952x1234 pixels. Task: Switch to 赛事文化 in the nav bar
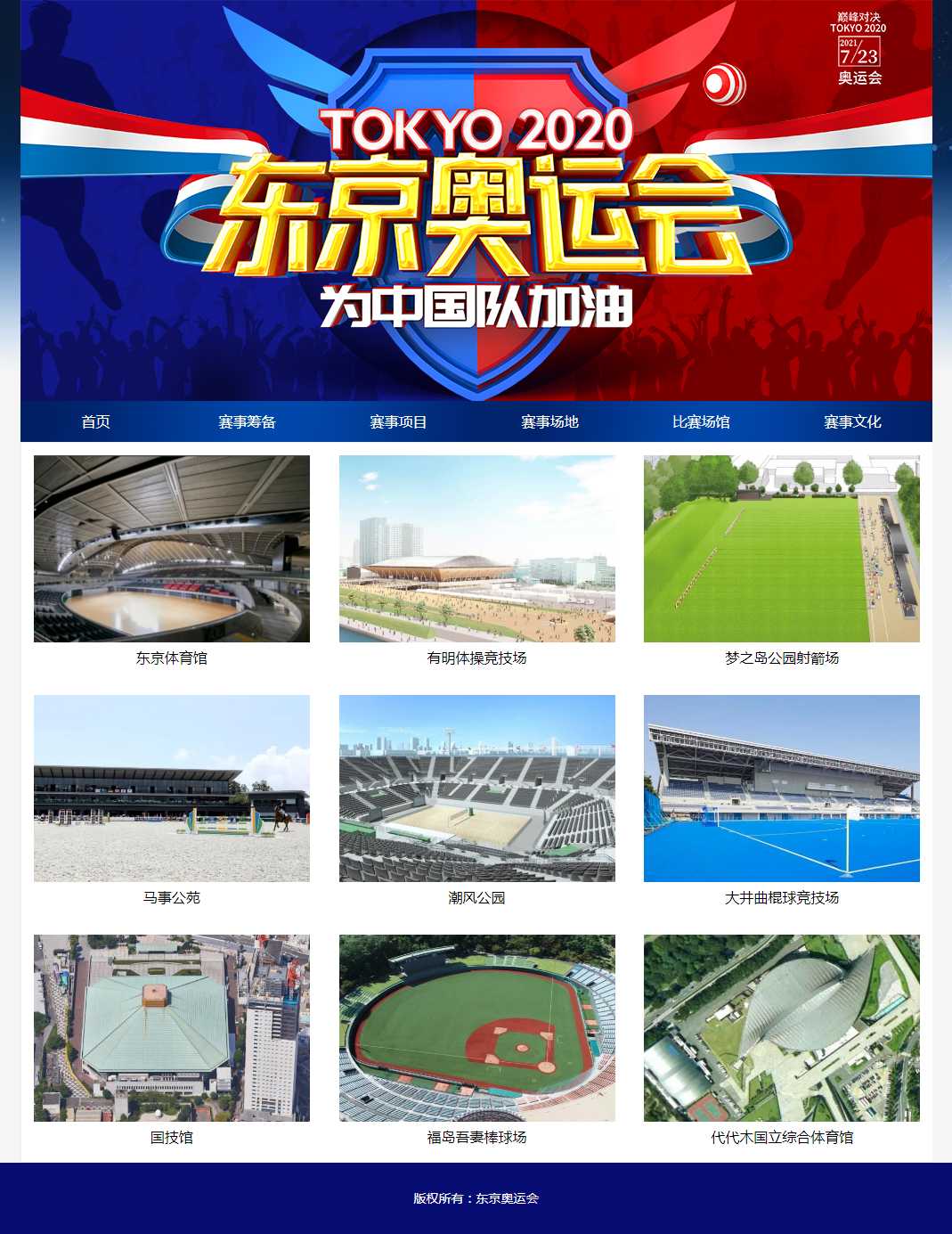pos(852,421)
